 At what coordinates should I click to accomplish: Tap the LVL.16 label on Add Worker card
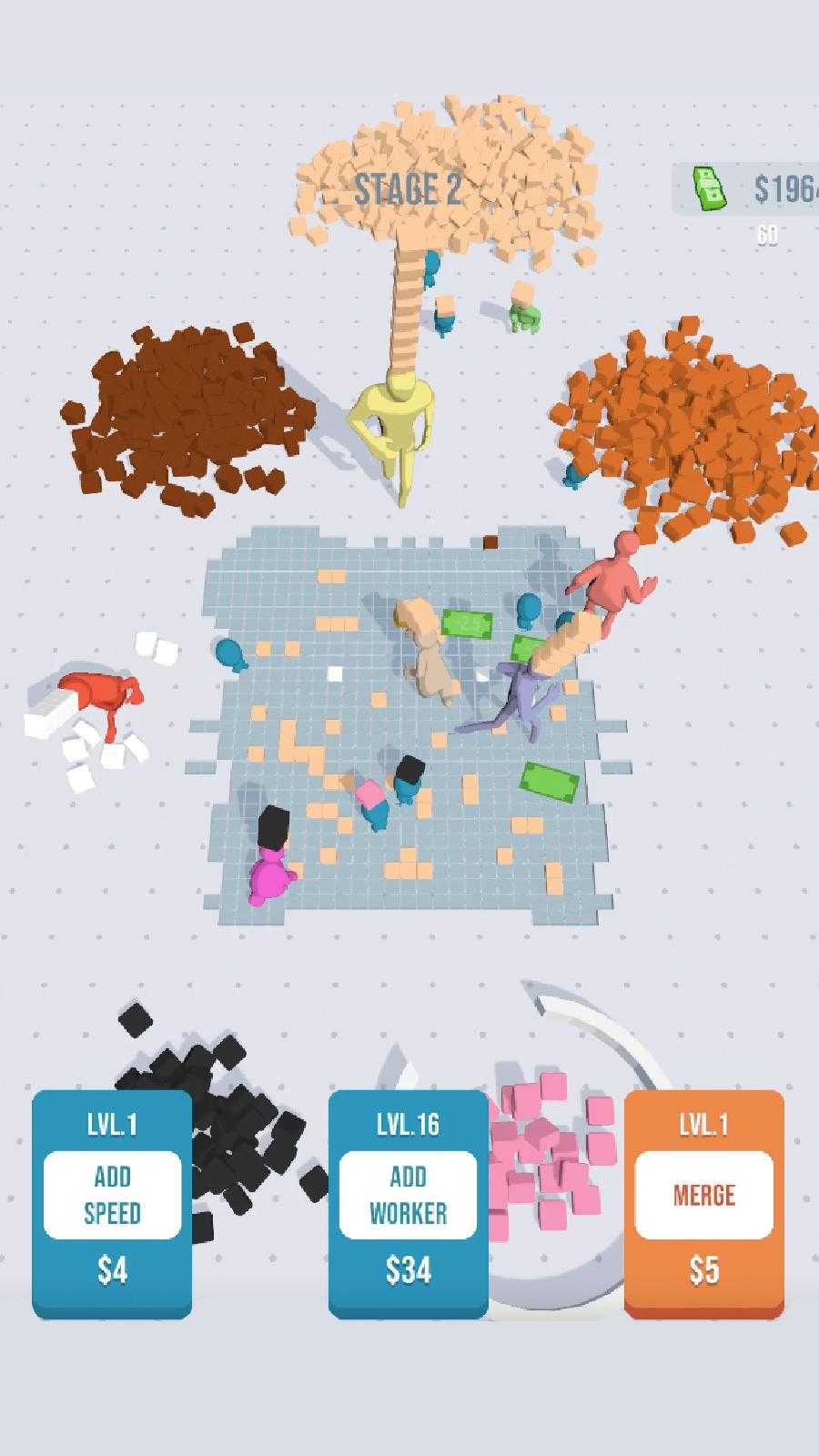click(408, 1124)
